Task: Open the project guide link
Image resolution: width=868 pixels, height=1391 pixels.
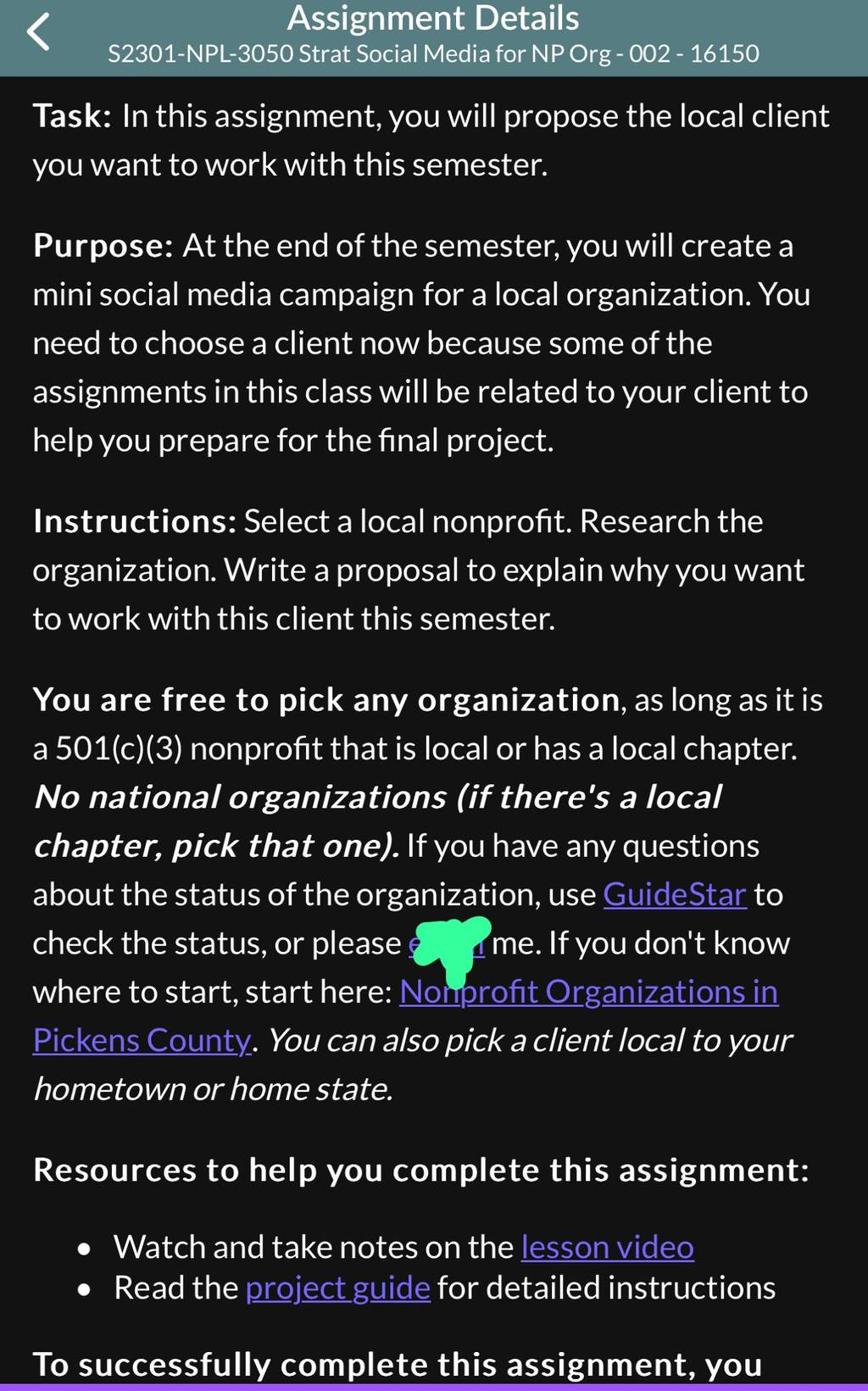Action: pos(337,1288)
